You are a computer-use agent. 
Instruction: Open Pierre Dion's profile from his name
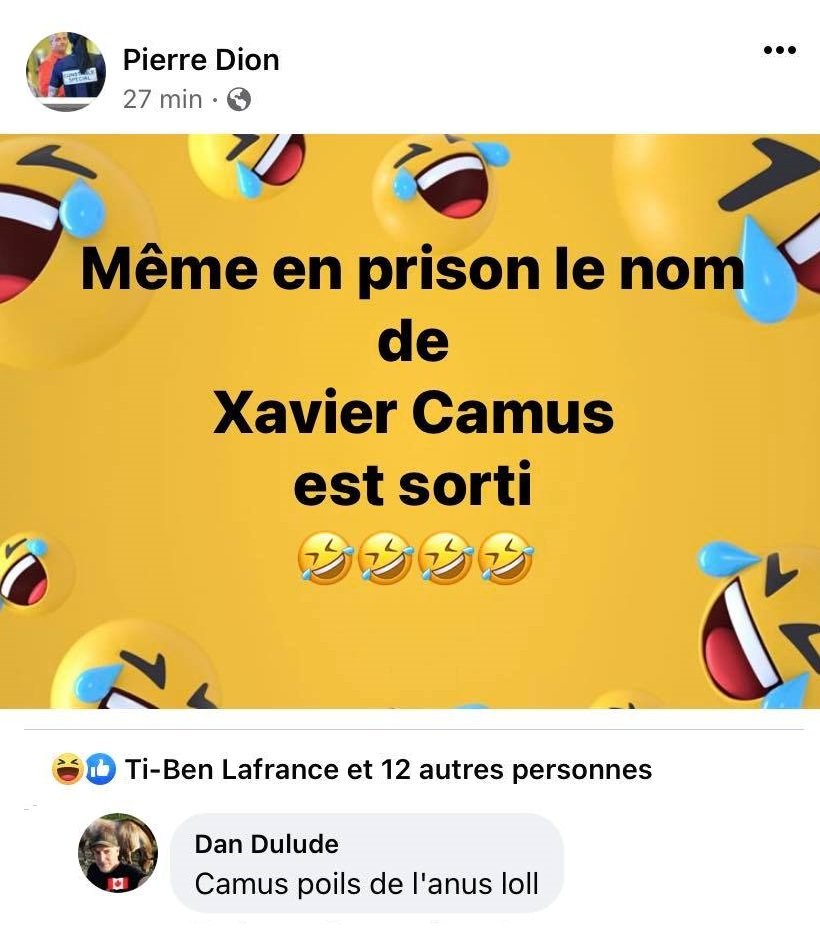pos(200,60)
